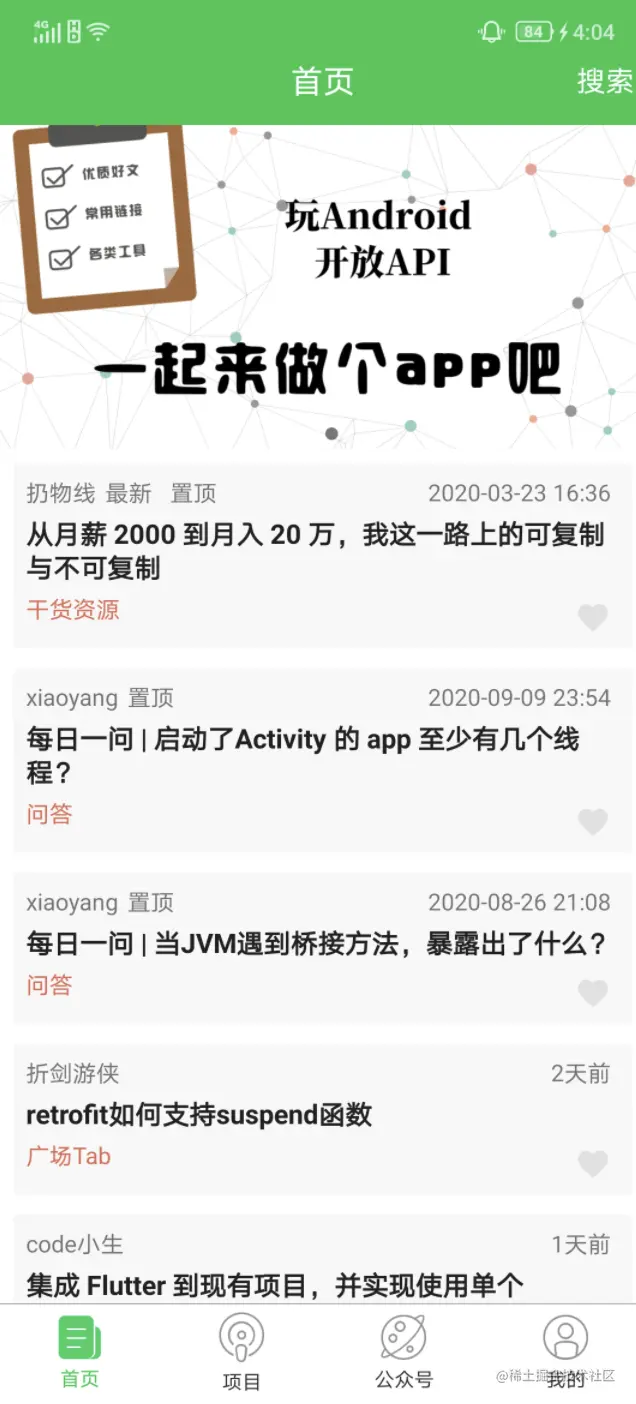Switch to the 首页 tab
The image size is (636, 1404).
click(80, 1352)
